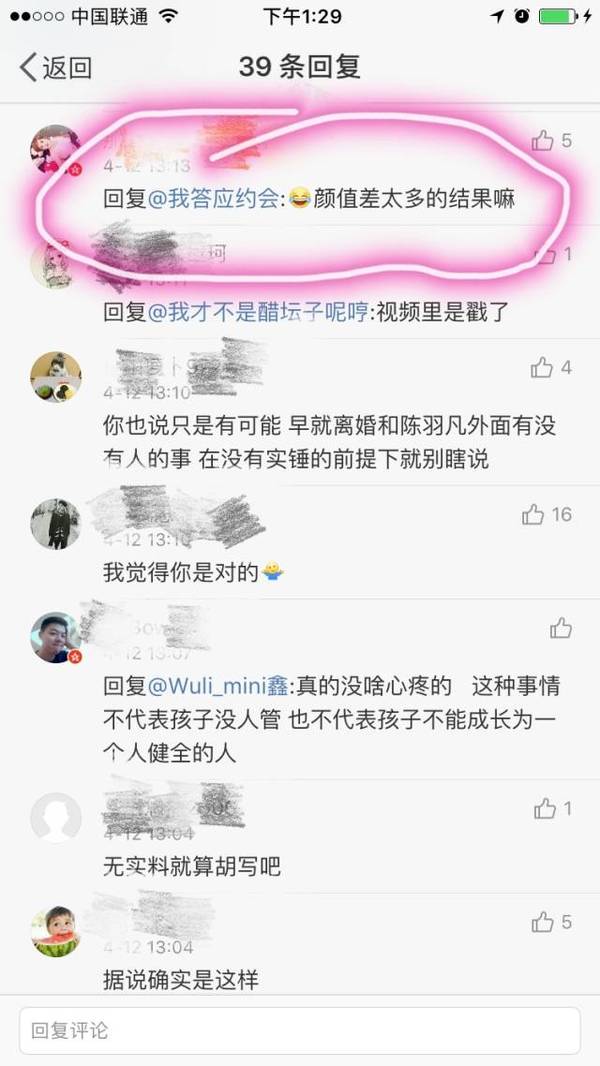Screen dimensions: 600x1066
Task: Like the reply to Wuli_mini鑫
Action: coord(561,628)
